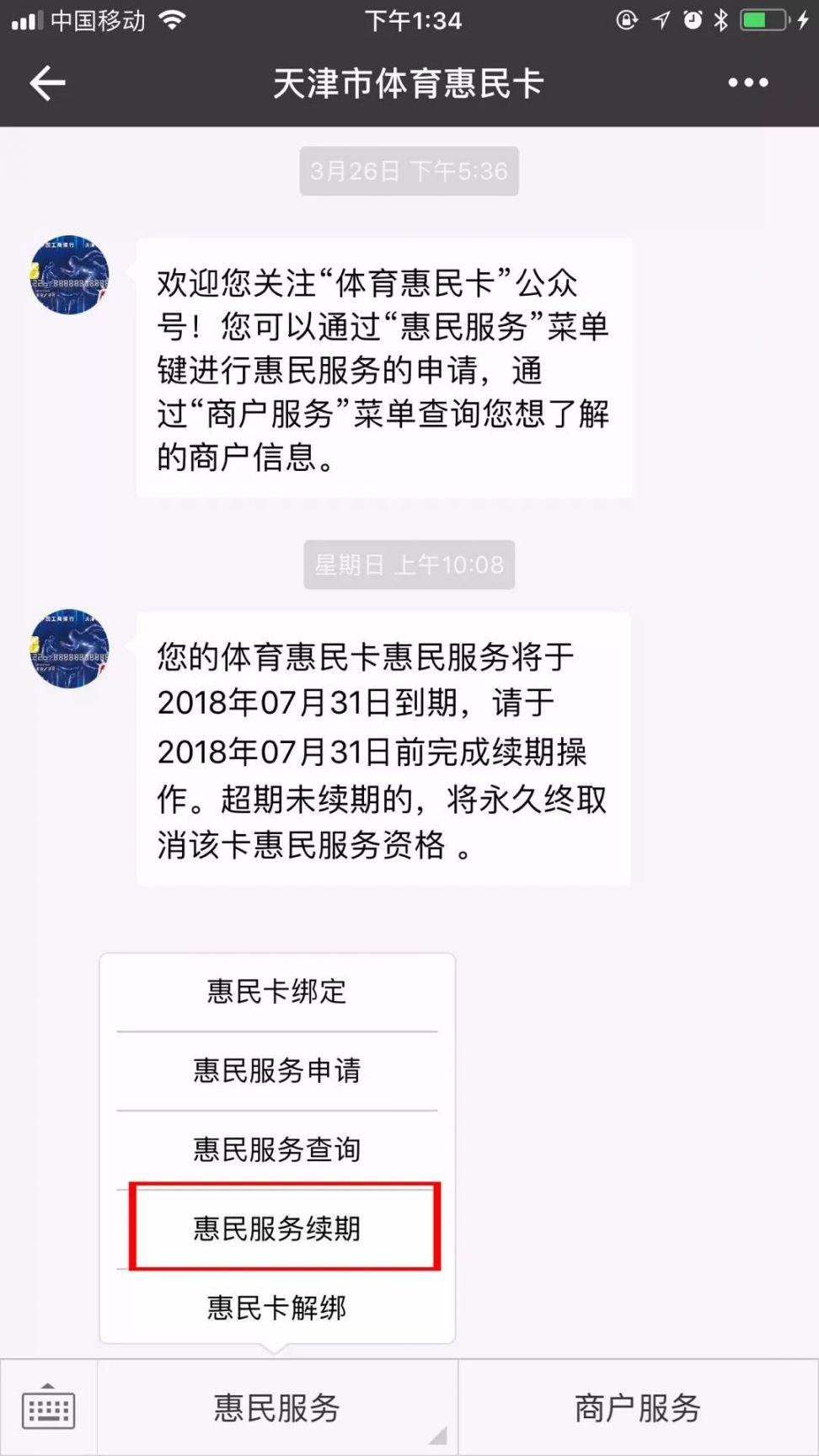The height and width of the screenshot is (1456, 819).
Task: Switch to keyboard input mode
Action: click(48, 1408)
